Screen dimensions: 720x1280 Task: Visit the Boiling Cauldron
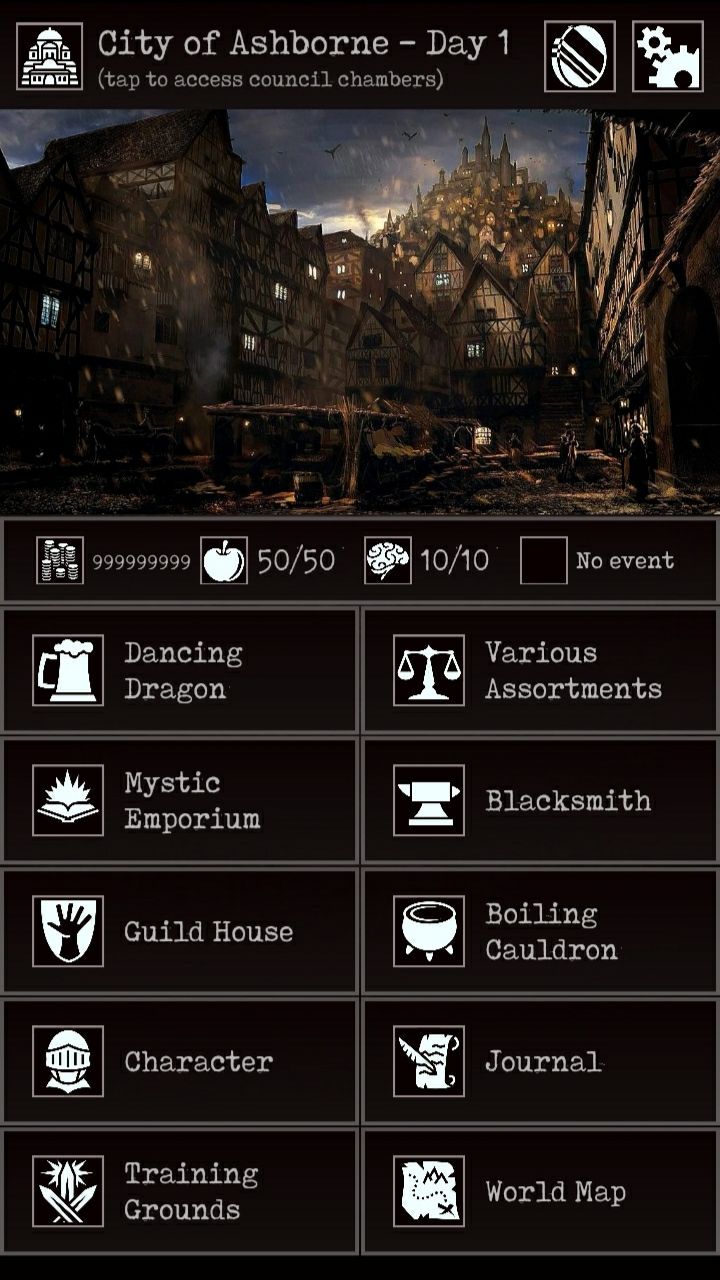tap(540, 931)
